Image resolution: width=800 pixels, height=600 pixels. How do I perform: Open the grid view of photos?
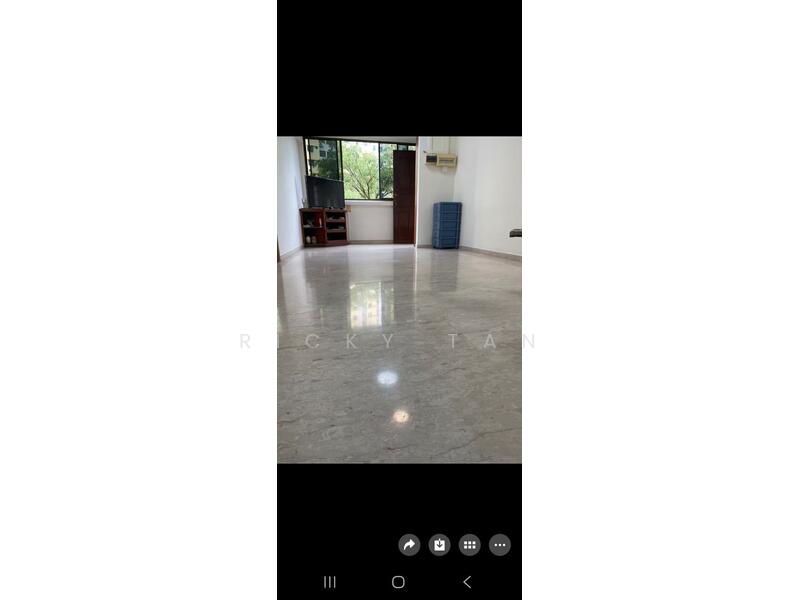click(x=470, y=545)
